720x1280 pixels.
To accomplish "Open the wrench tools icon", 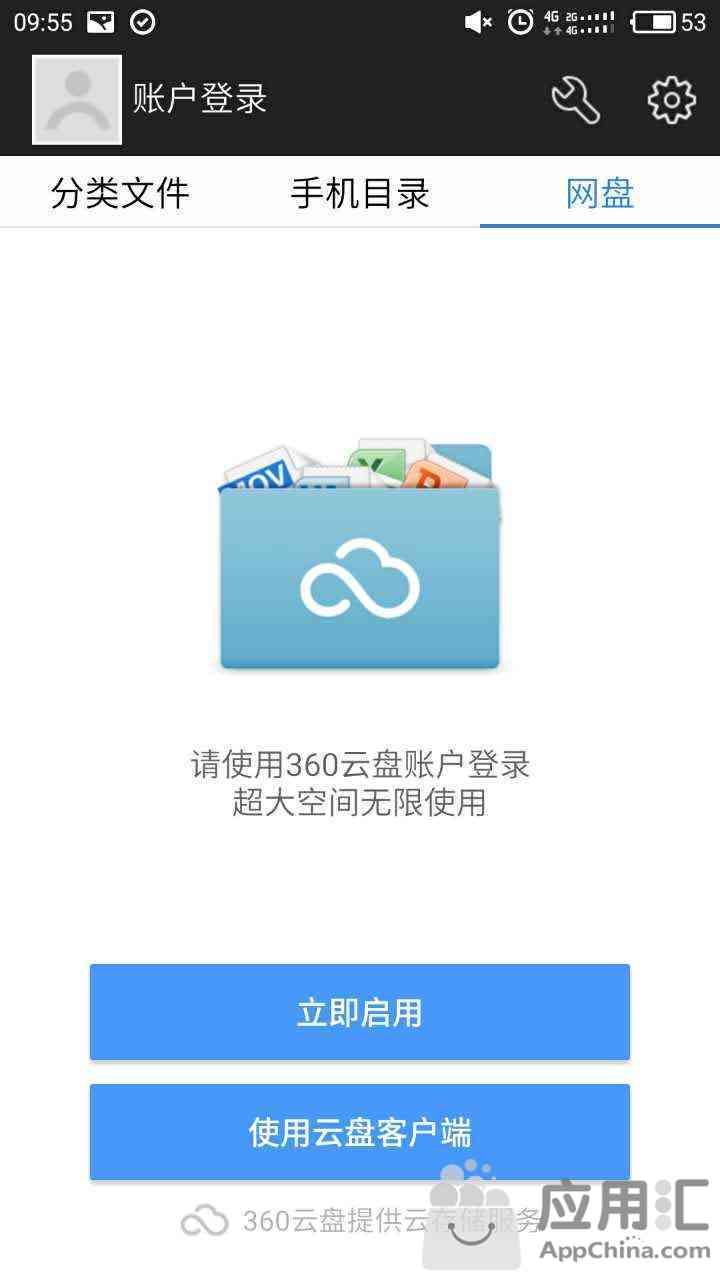I will (575, 99).
